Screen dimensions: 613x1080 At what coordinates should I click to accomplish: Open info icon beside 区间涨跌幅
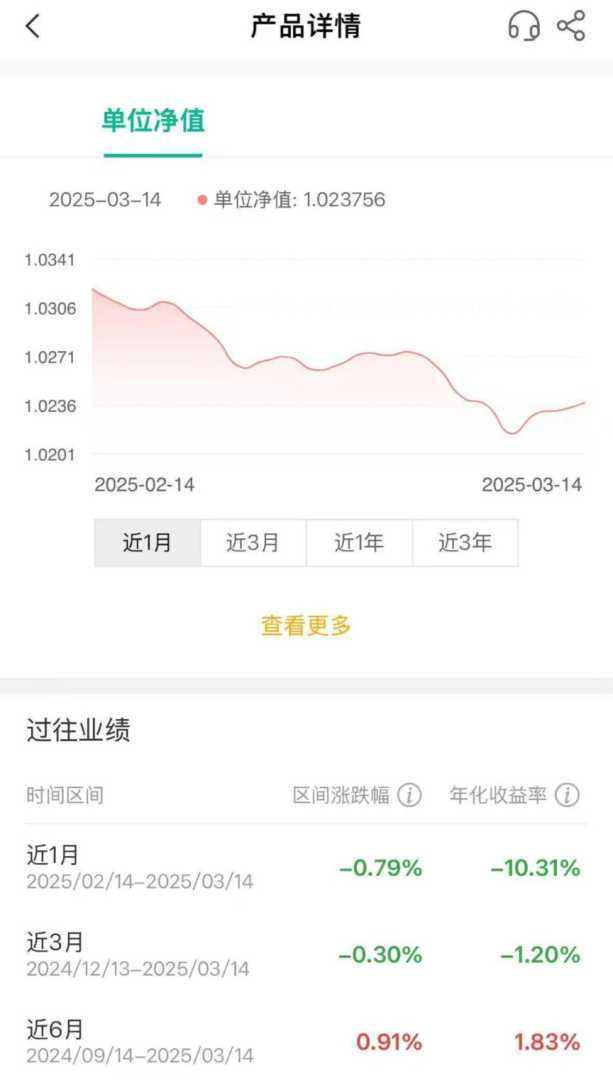click(410, 796)
